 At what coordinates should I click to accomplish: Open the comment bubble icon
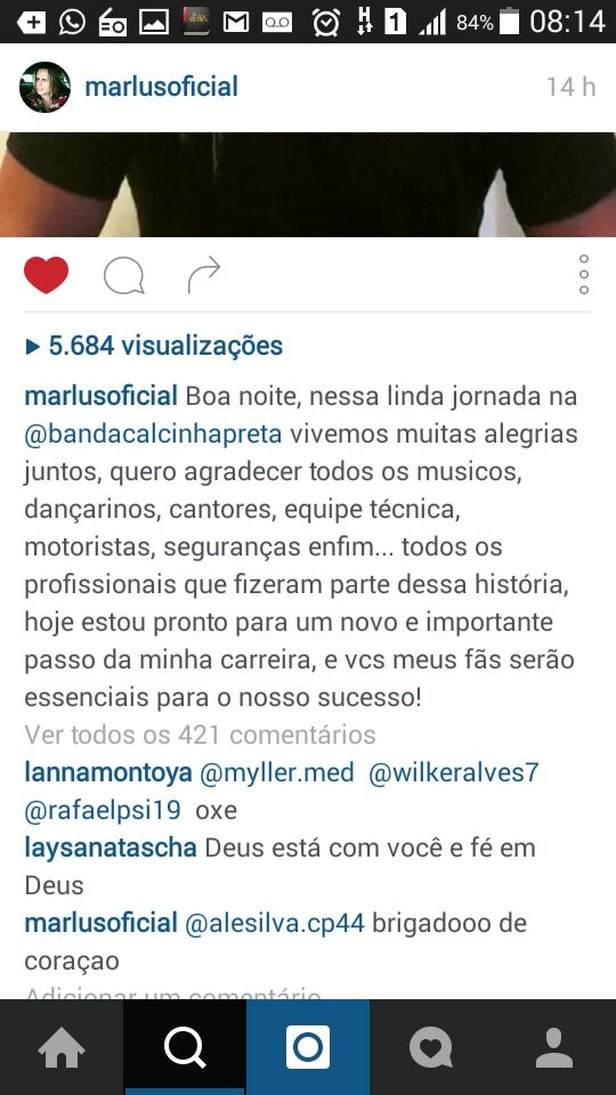click(124, 276)
